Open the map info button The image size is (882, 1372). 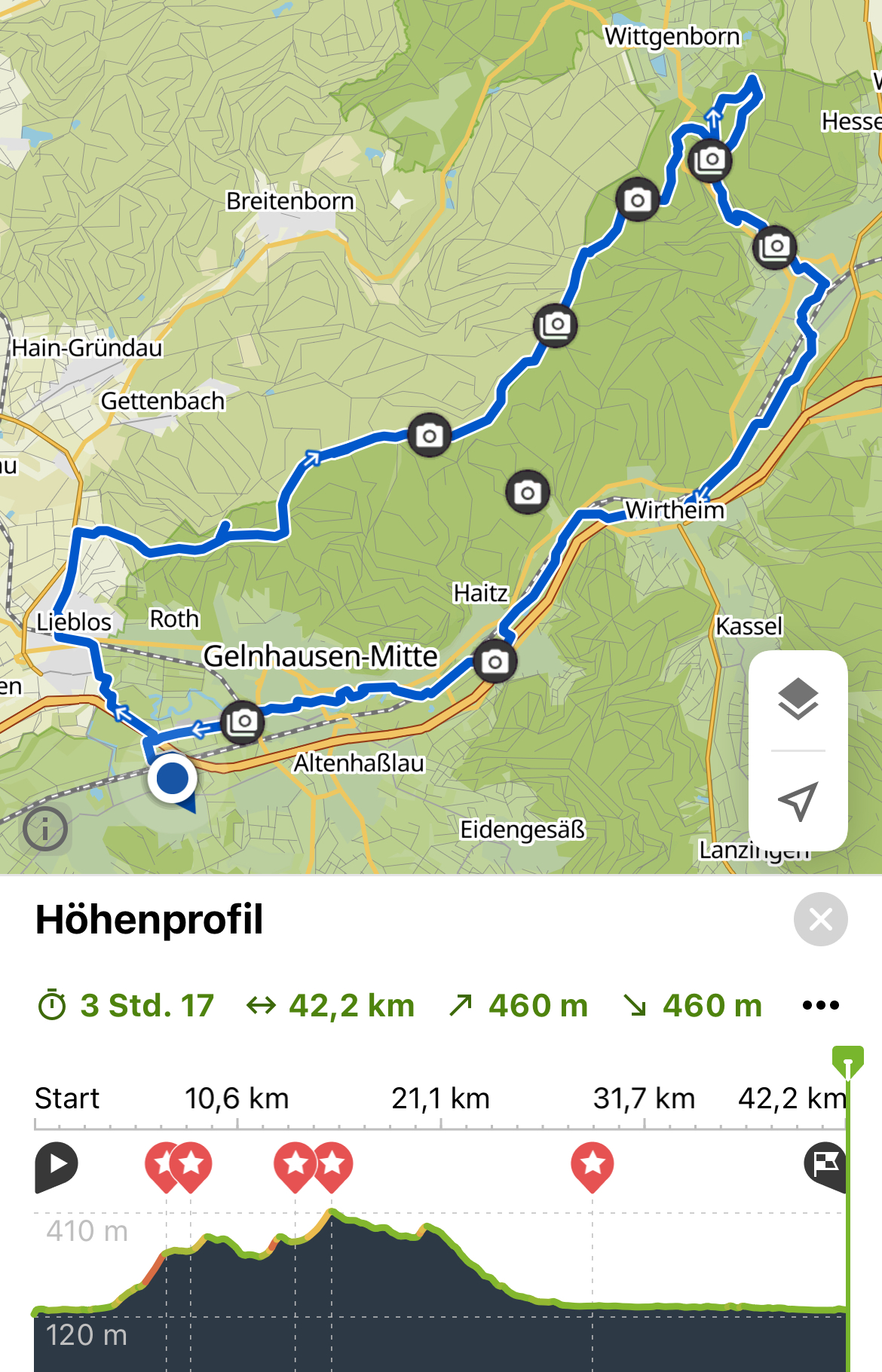pyautogui.click(x=45, y=830)
